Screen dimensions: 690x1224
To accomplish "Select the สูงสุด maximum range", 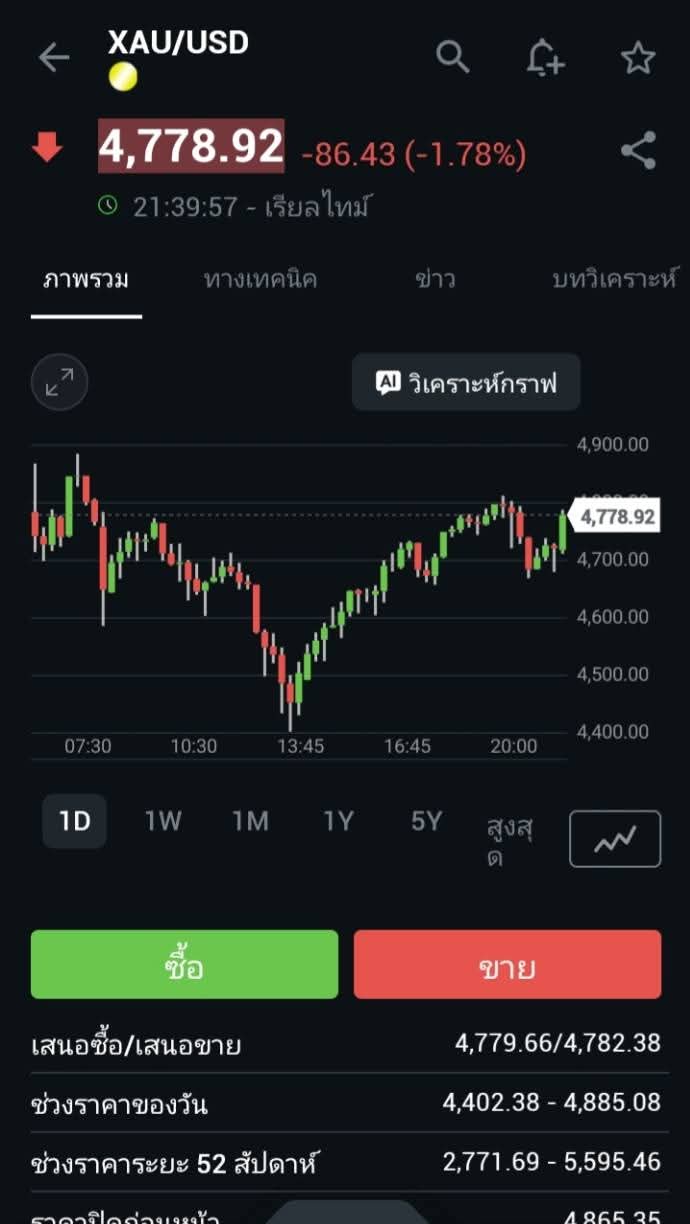I will point(509,840).
